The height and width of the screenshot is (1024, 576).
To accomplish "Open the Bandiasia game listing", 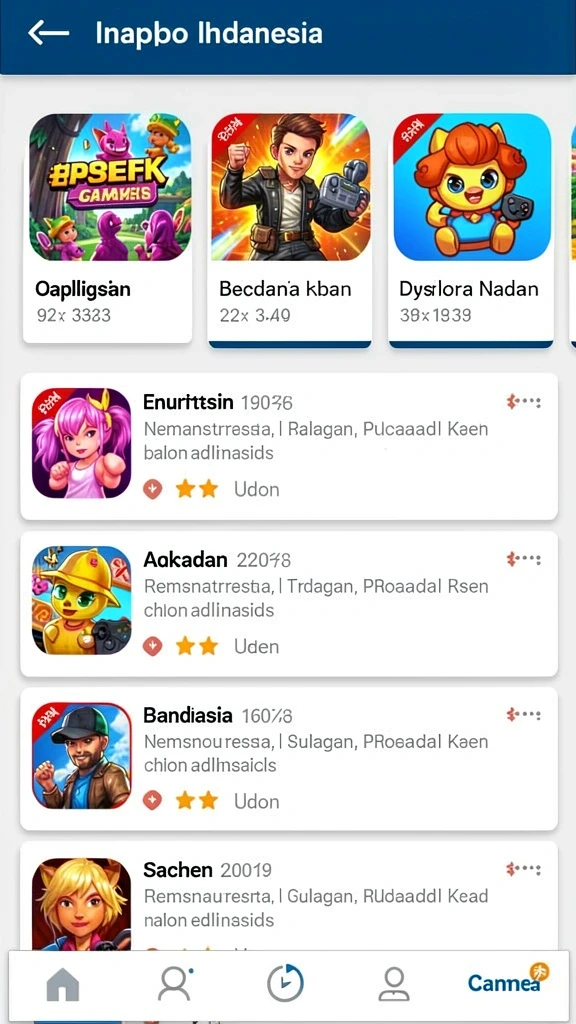I will [289, 758].
